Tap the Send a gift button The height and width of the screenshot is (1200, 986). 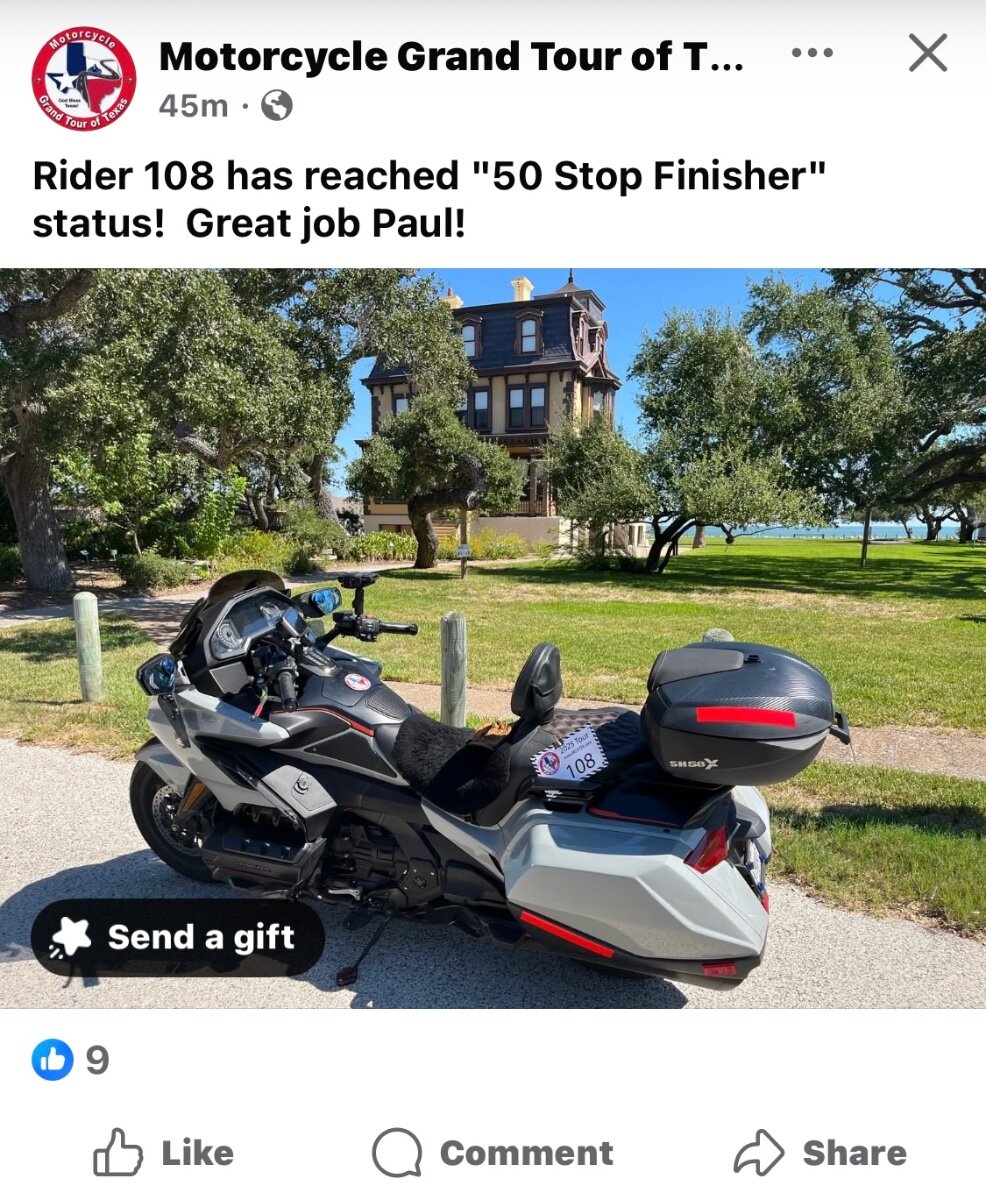(178, 937)
